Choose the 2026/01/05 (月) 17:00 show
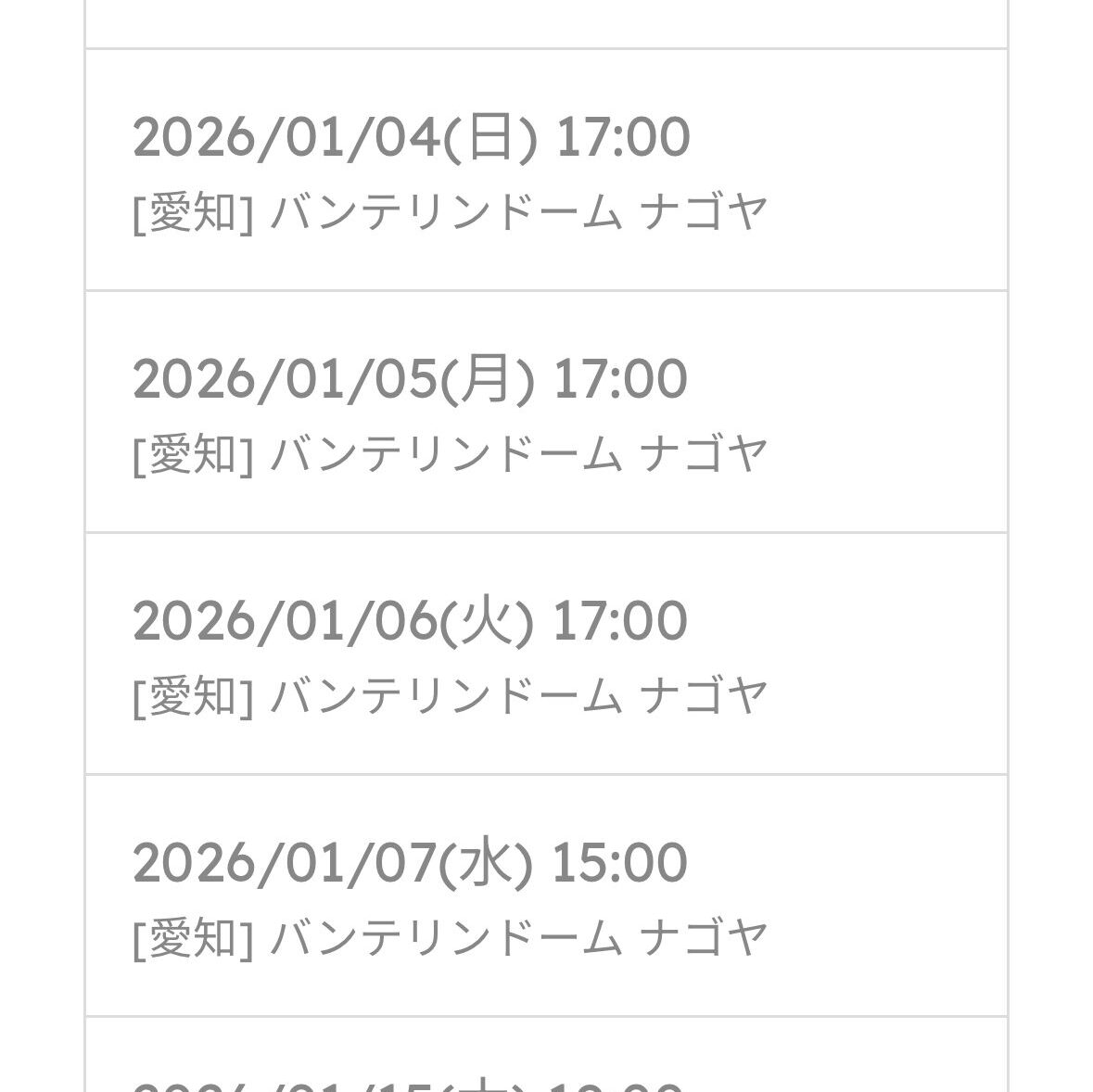1093x1092 pixels. [546, 413]
